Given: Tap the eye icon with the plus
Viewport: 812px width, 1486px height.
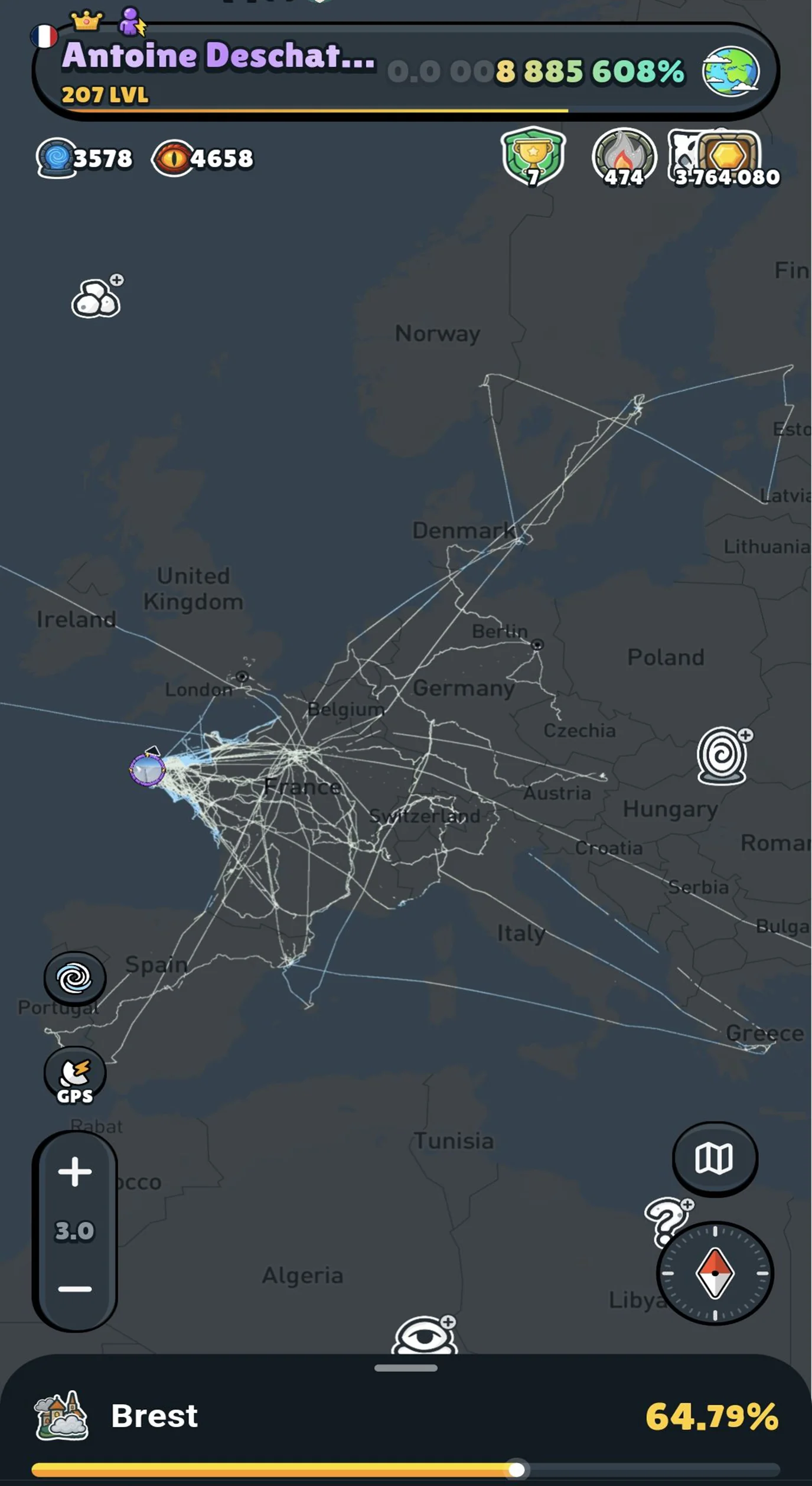Looking at the screenshot, I should click(425, 1335).
